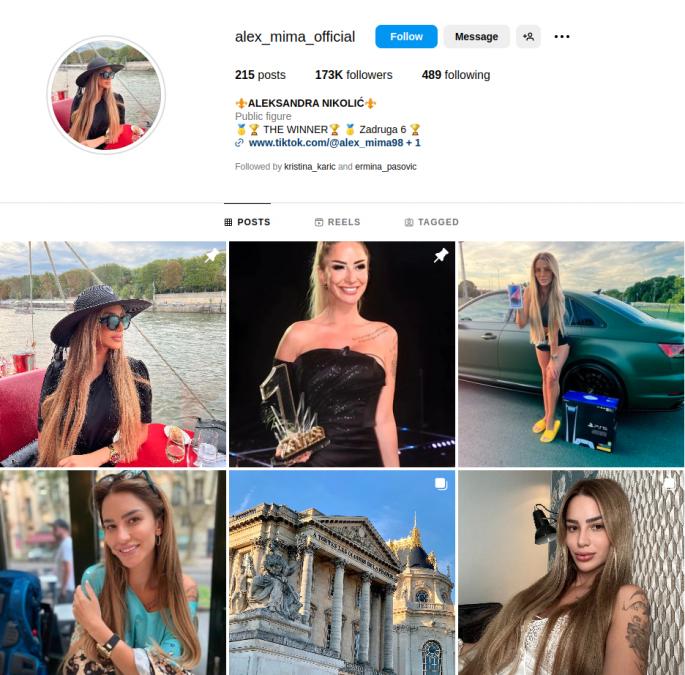Open suggested similar accounts icon

tap(528, 37)
